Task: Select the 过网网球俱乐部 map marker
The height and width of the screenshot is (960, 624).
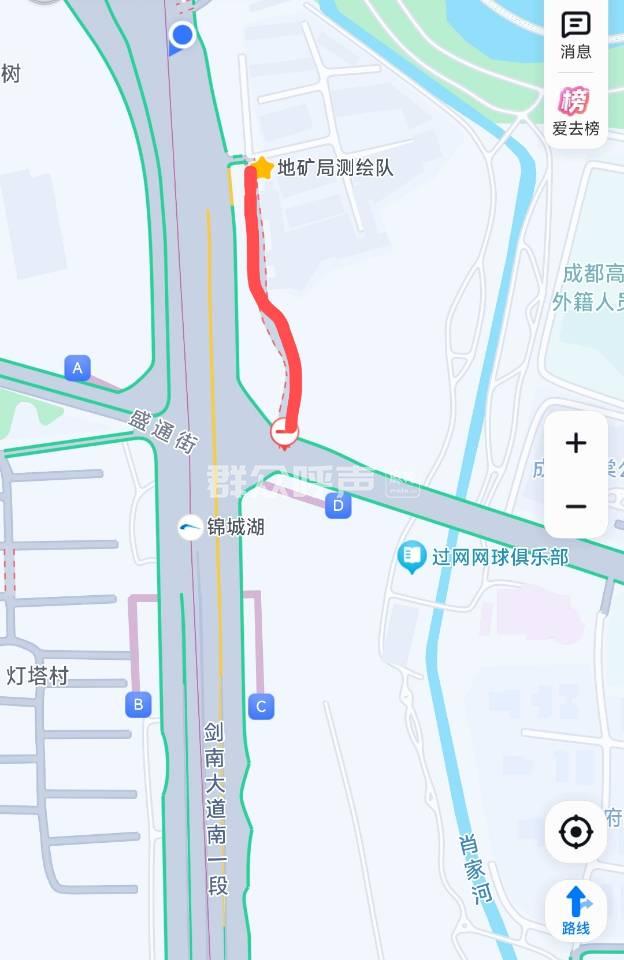Action: click(x=411, y=556)
